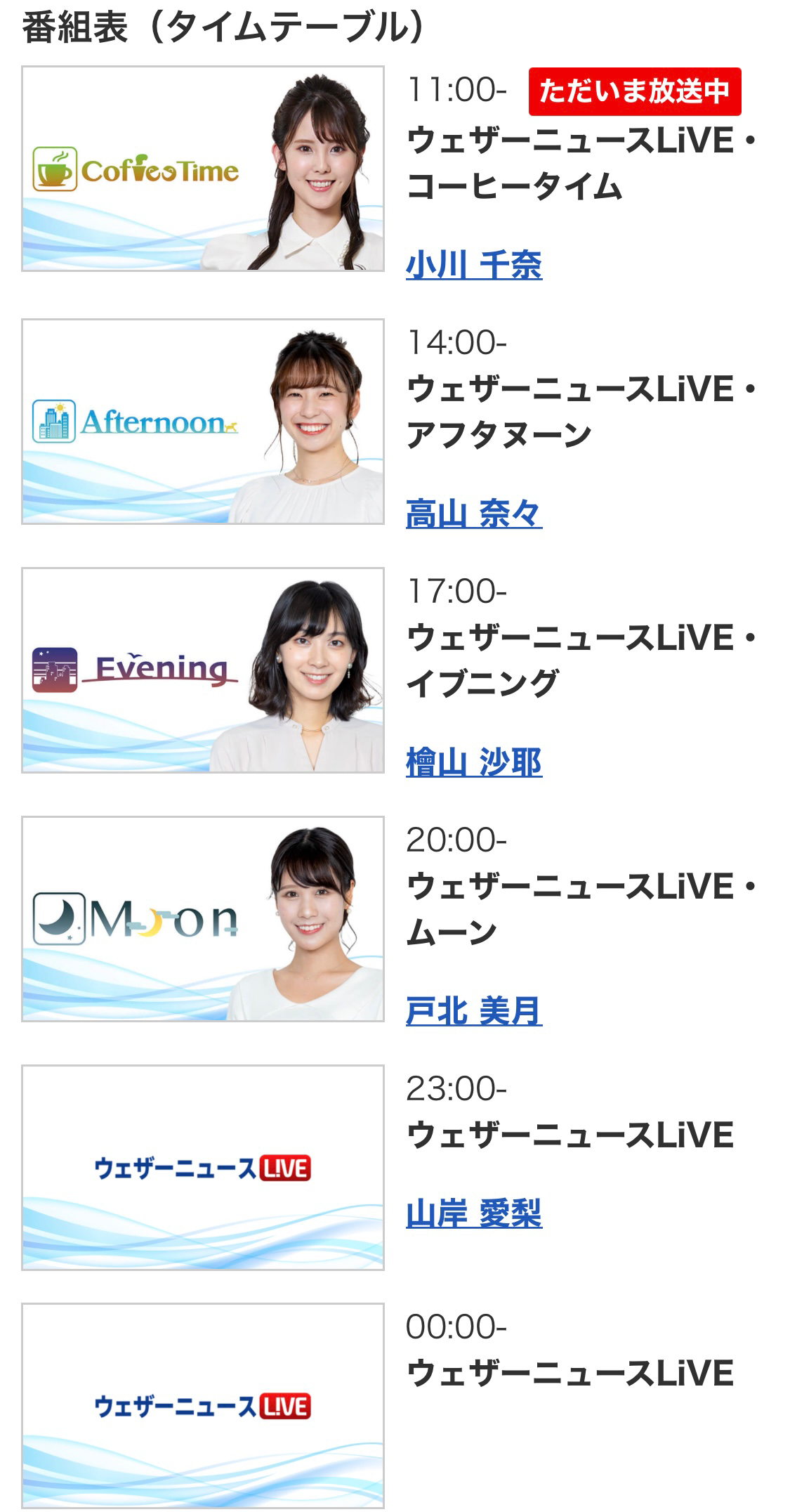Open caster link 小川 千奈
This screenshot has width=790, height=1512.
coord(474,266)
